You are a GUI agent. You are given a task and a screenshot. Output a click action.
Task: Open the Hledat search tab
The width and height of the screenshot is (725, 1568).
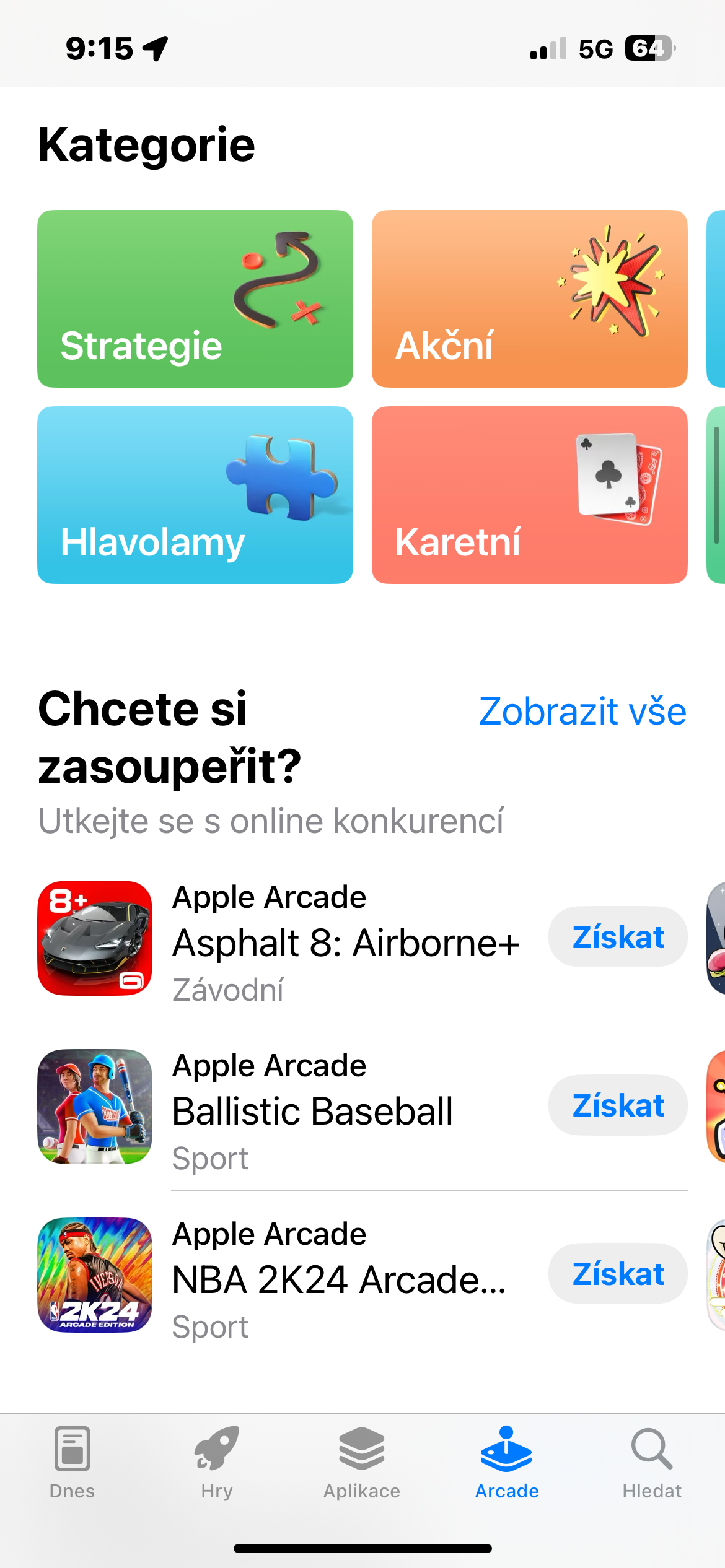[x=652, y=1461]
